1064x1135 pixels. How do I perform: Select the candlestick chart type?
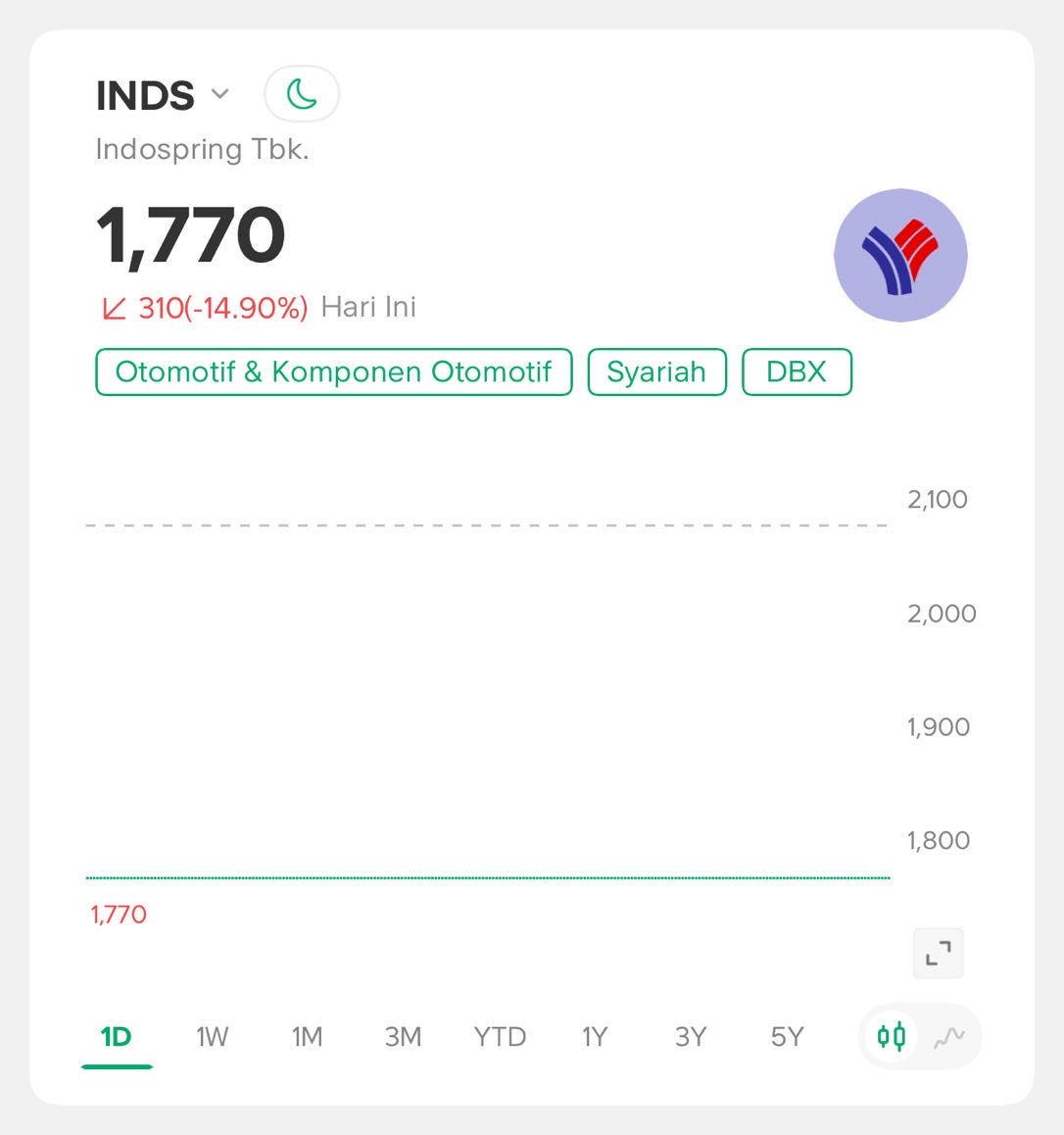pos(892,1036)
